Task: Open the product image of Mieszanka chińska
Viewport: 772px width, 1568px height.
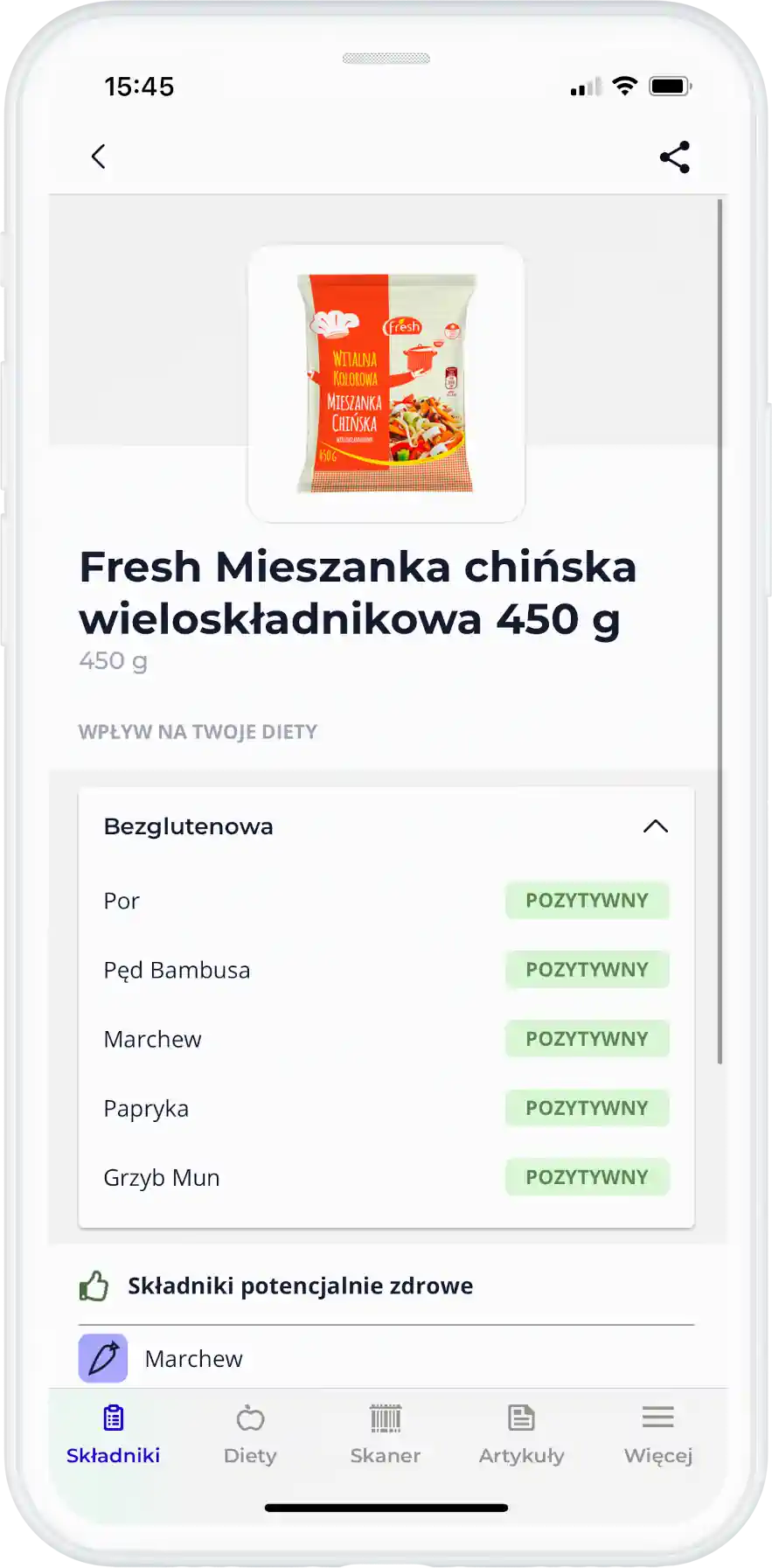Action: click(x=386, y=383)
